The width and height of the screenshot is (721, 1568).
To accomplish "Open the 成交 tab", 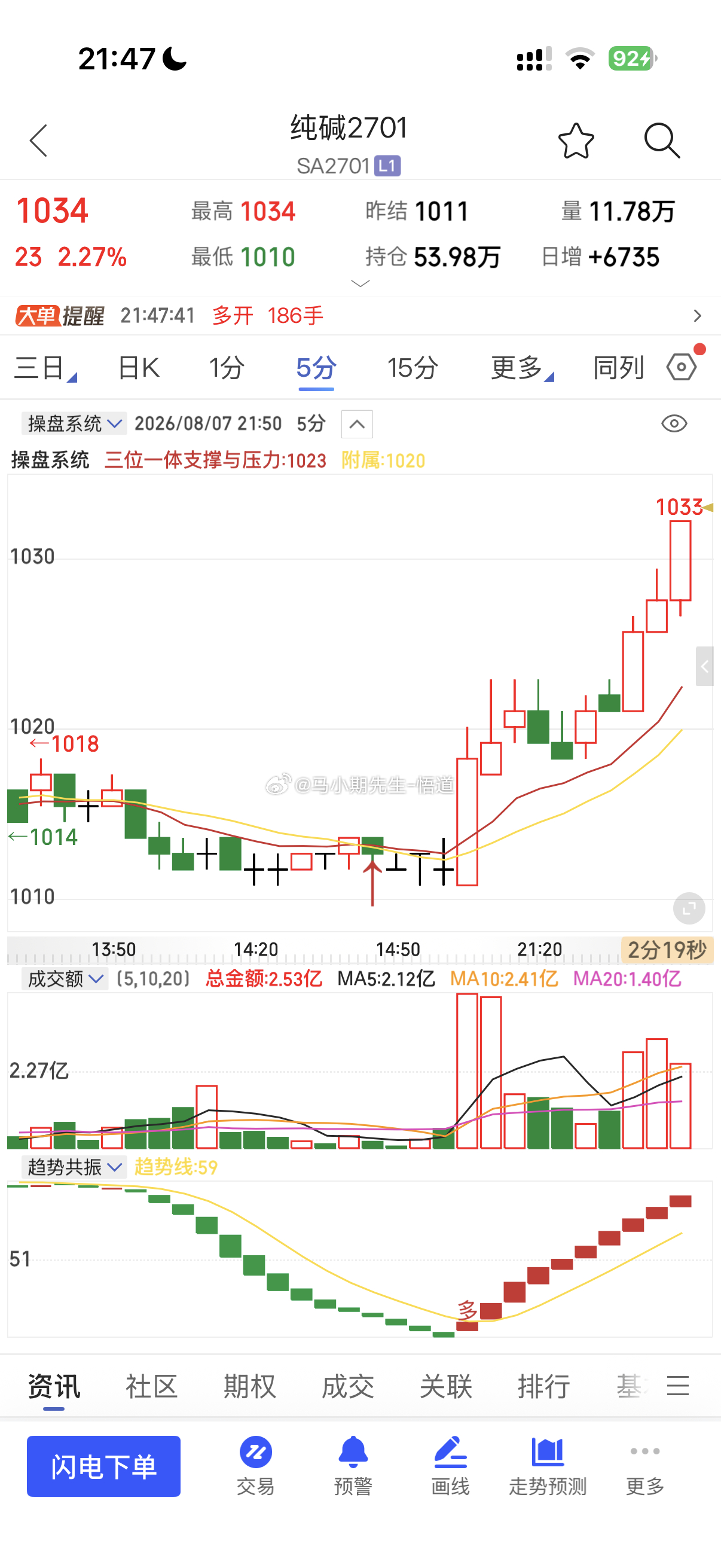I will [x=347, y=1387].
